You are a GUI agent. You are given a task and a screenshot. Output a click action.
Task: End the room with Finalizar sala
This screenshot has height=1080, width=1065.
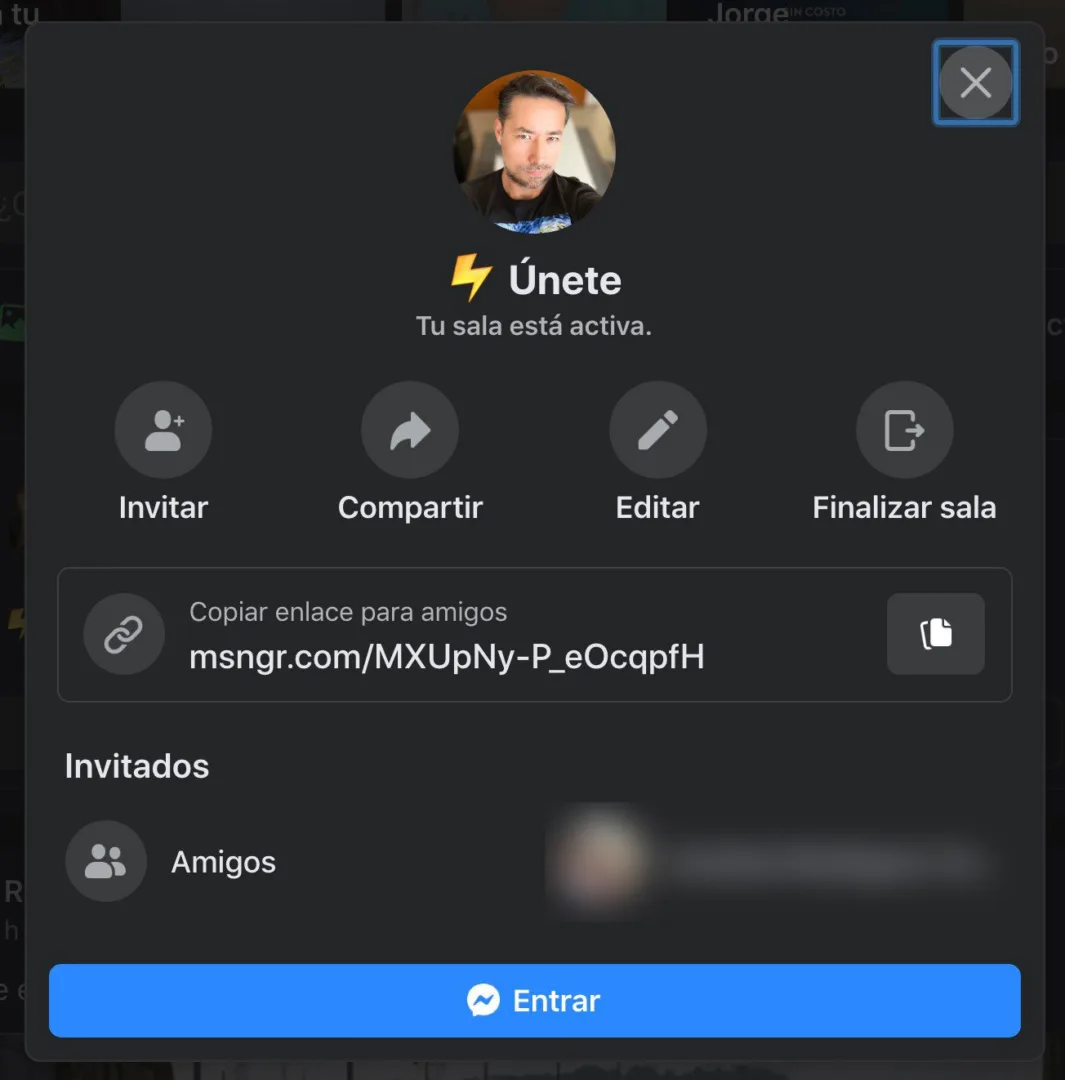tap(904, 431)
